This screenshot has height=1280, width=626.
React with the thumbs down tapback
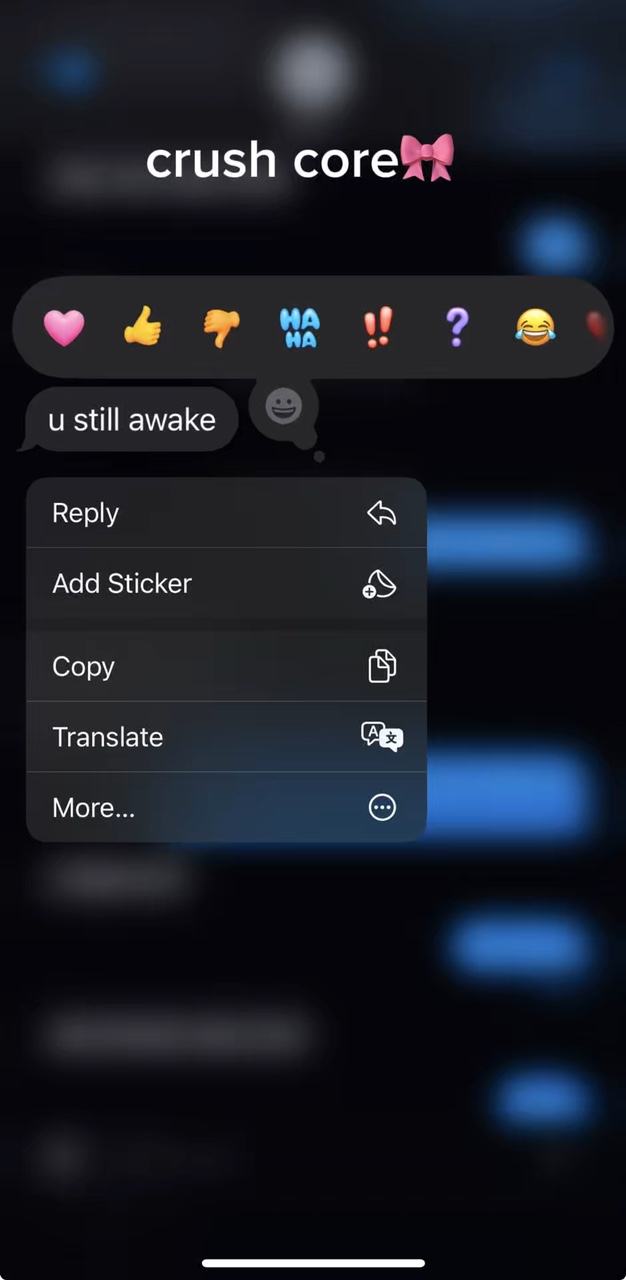[x=221, y=327]
